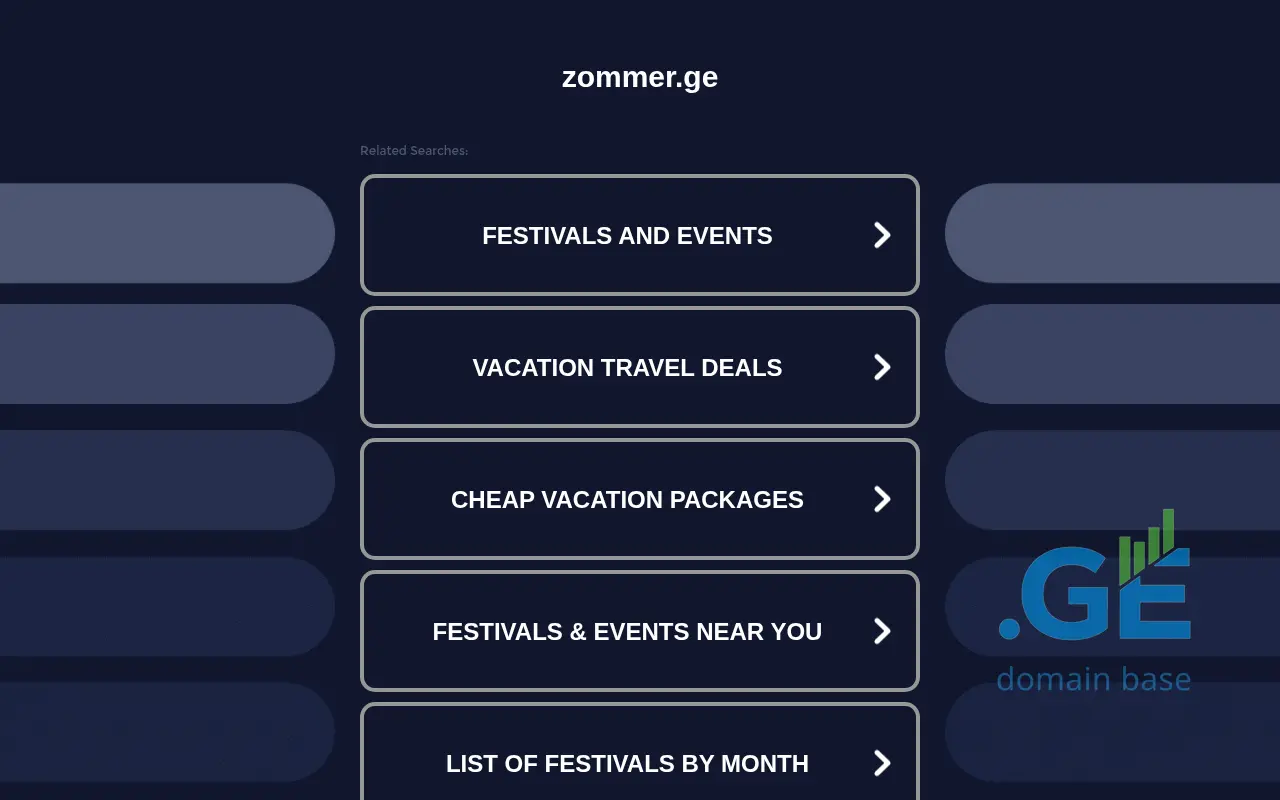The height and width of the screenshot is (800, 1280).
Task: Open List of Festivals by Month
Action: coord(639,761)
